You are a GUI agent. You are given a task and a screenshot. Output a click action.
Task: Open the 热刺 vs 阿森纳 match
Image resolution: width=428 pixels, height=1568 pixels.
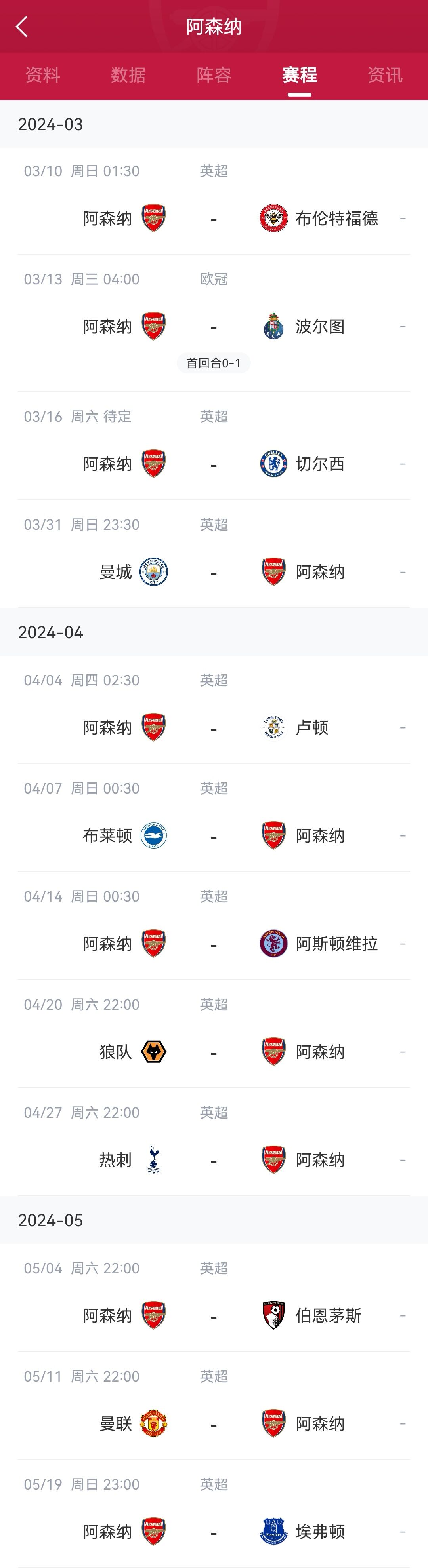(214, 1160)
